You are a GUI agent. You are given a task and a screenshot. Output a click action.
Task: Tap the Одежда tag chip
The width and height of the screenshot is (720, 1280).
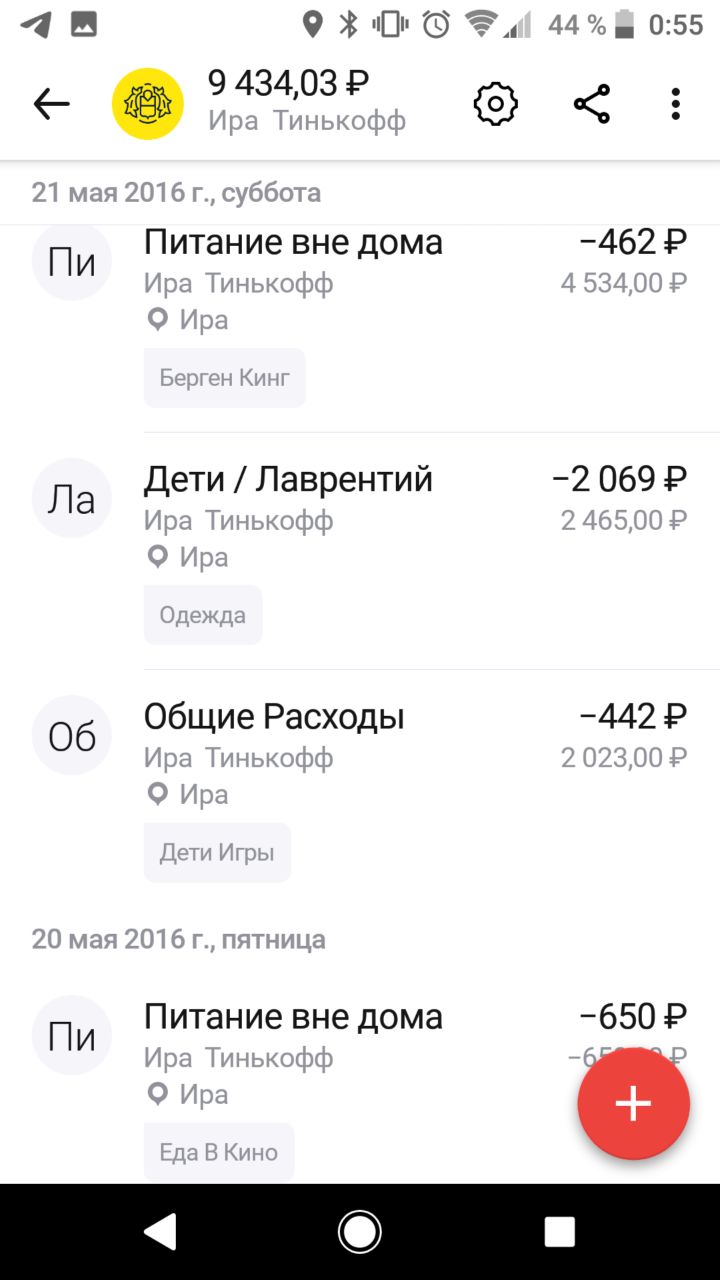[203, 615]
